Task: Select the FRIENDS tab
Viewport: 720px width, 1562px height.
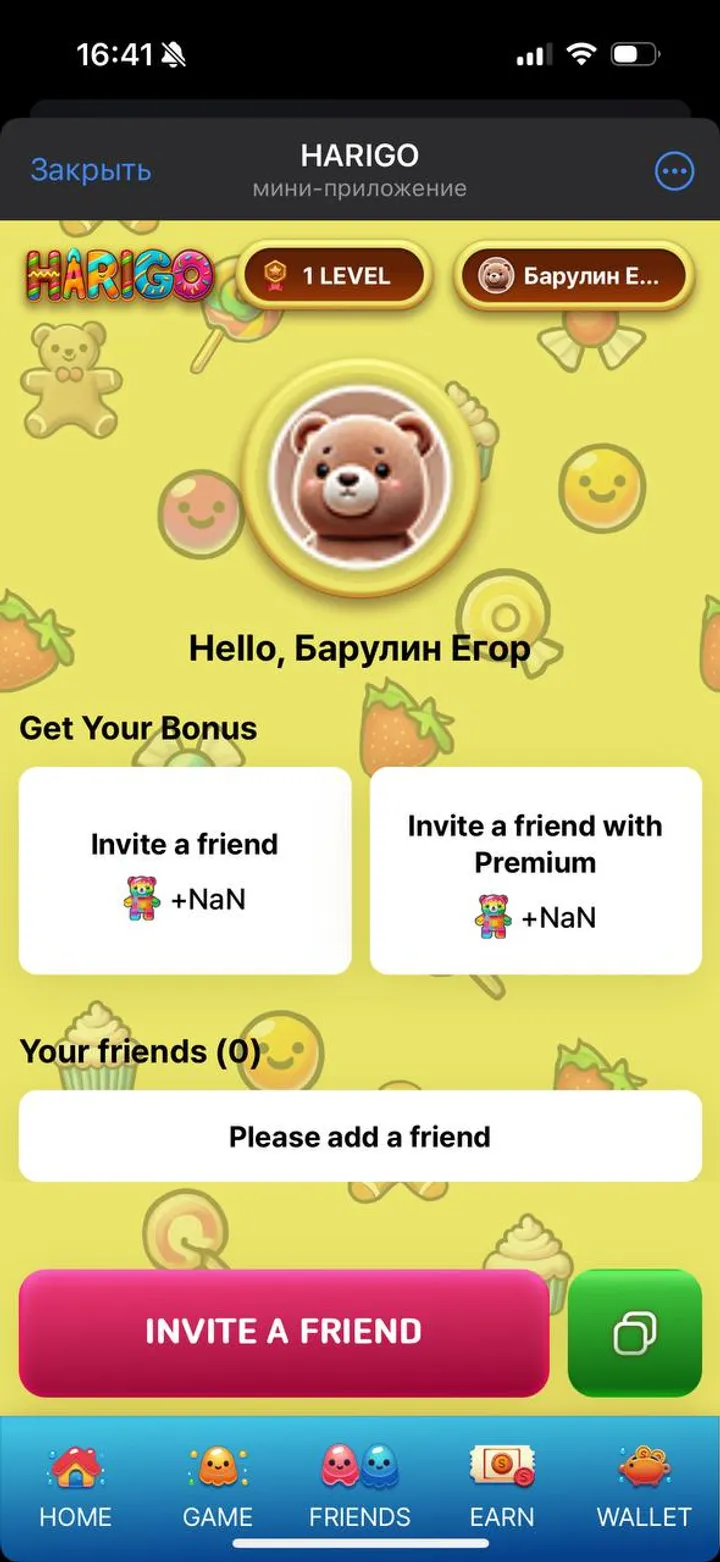Action: (360, 1487)
